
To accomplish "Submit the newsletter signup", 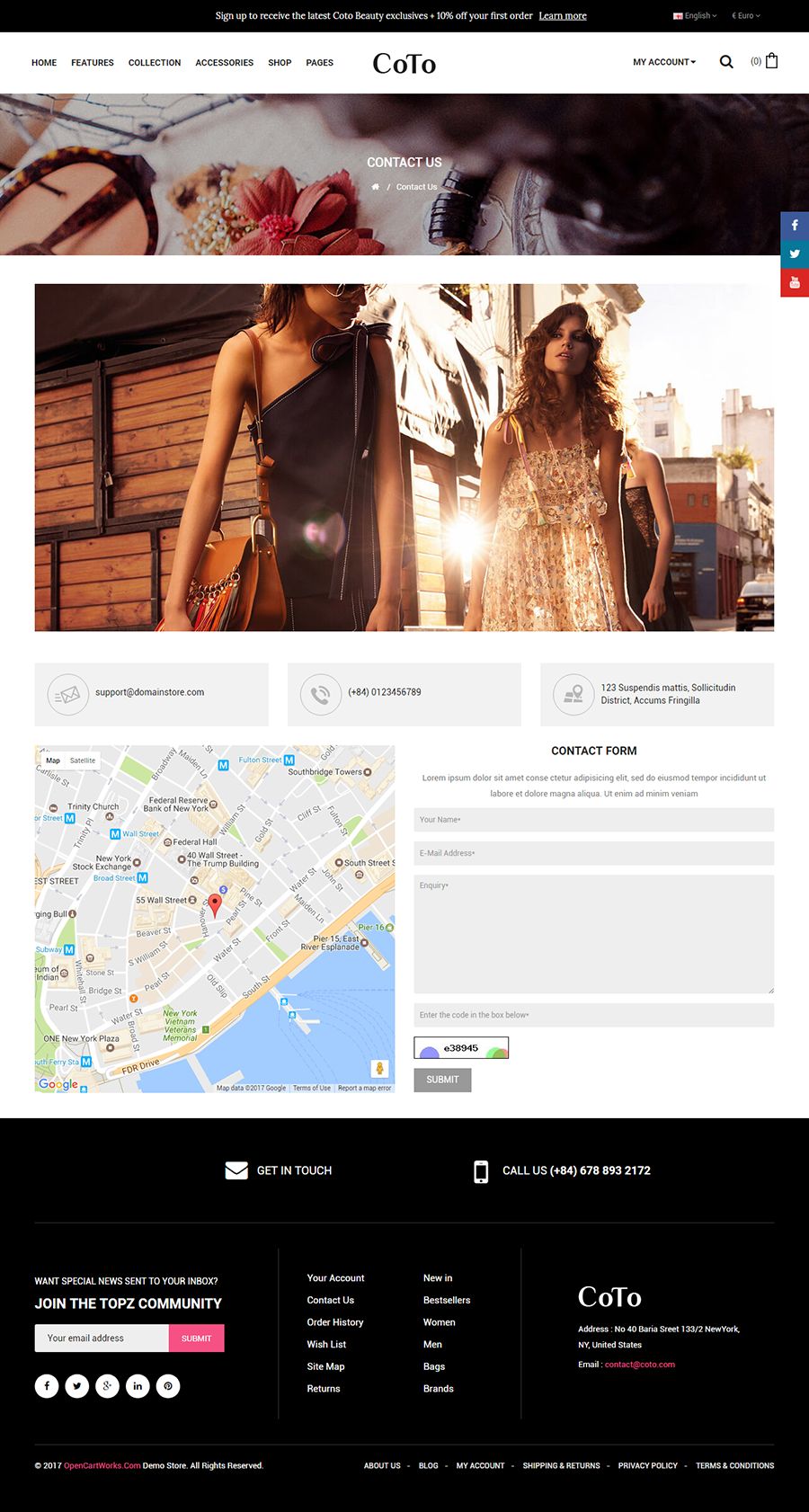I will click(x=196, y=1338).
